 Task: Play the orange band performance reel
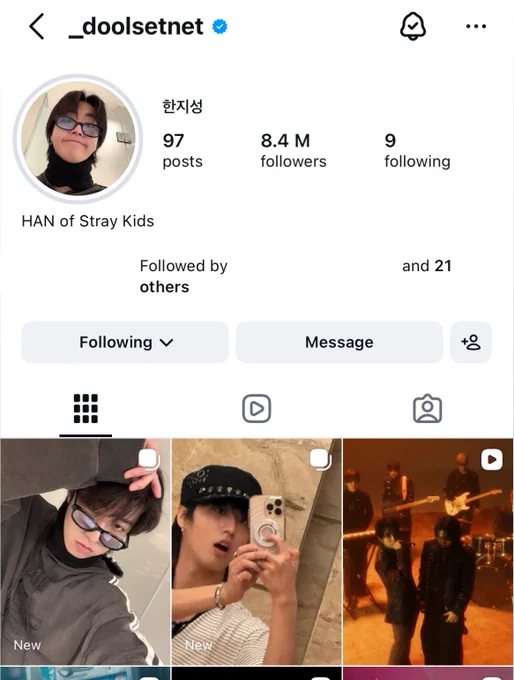pyautogui.click(x=428, y=552)
